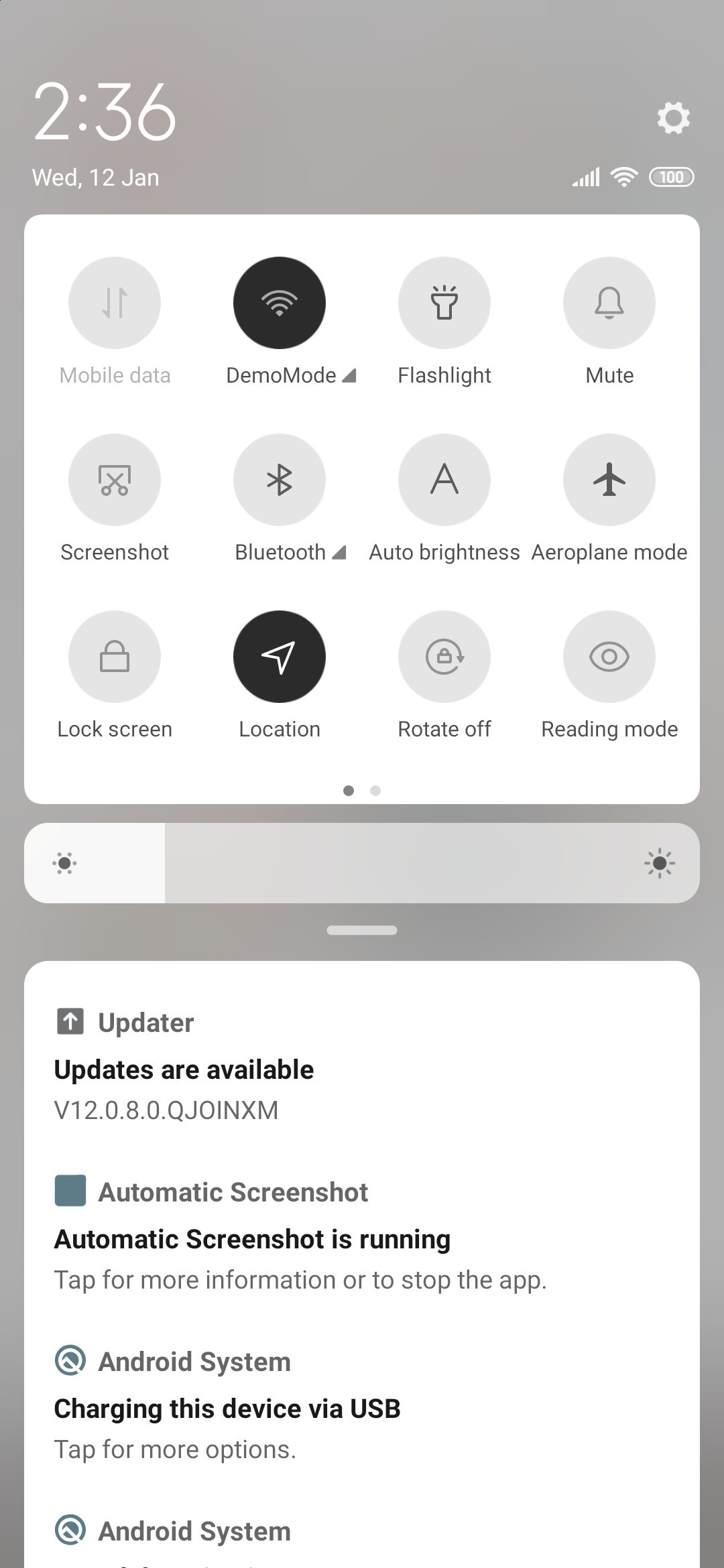Toggle the Rotate off tile
Viewport: 724px width, 1568px height.
[444, 657]
